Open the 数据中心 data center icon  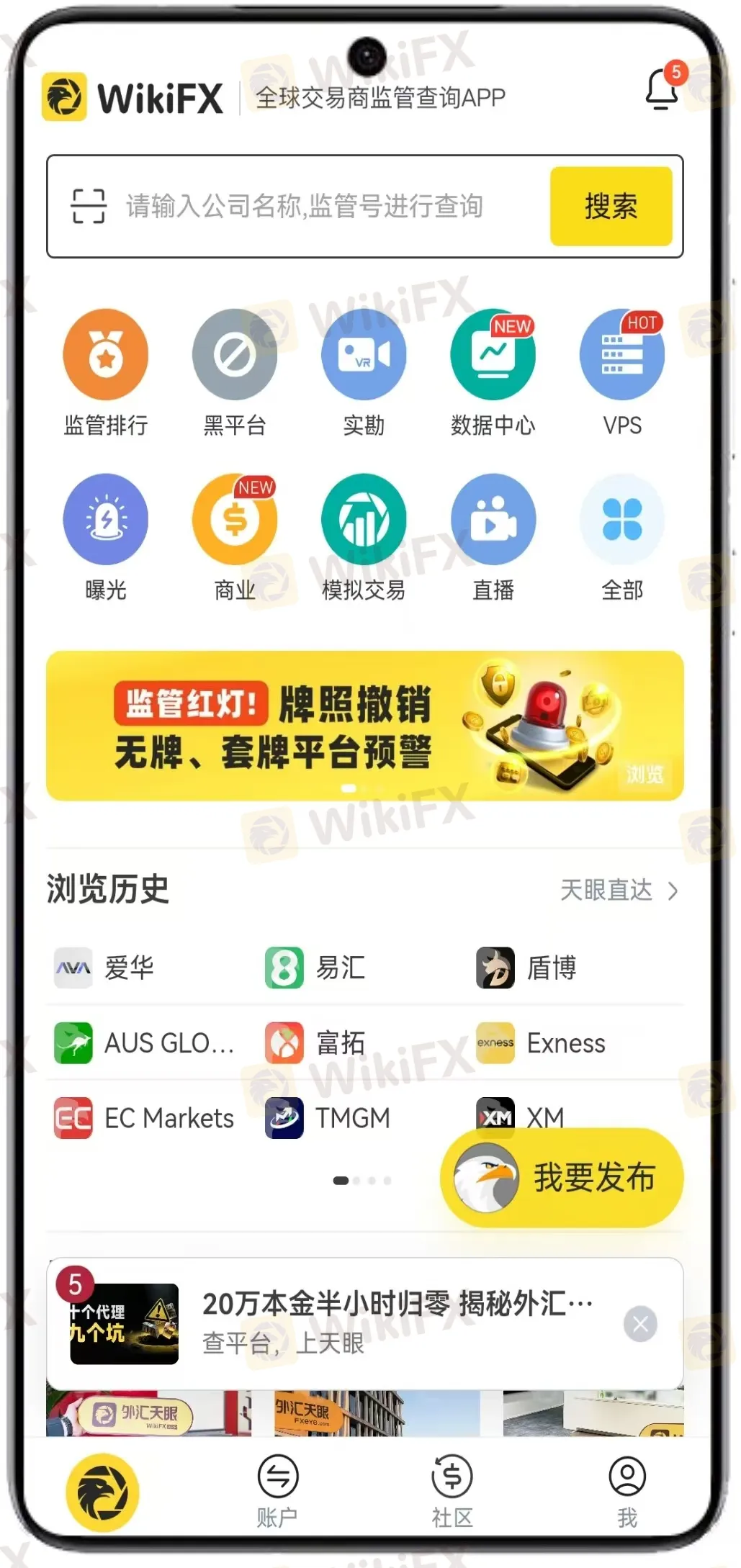[x=493, y=354]
